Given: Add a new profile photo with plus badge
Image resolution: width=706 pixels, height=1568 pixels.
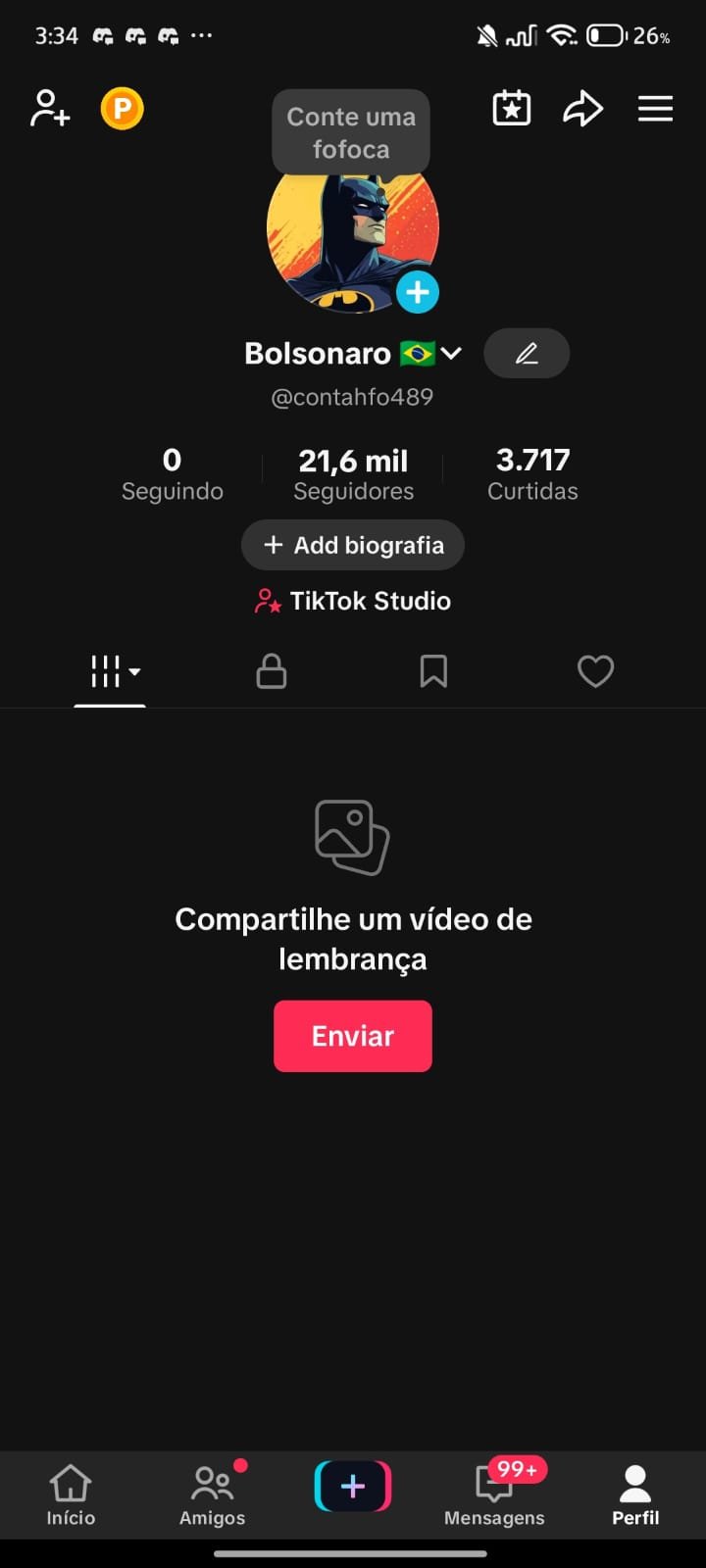Looking at the screenshot, I should [418, 292].
